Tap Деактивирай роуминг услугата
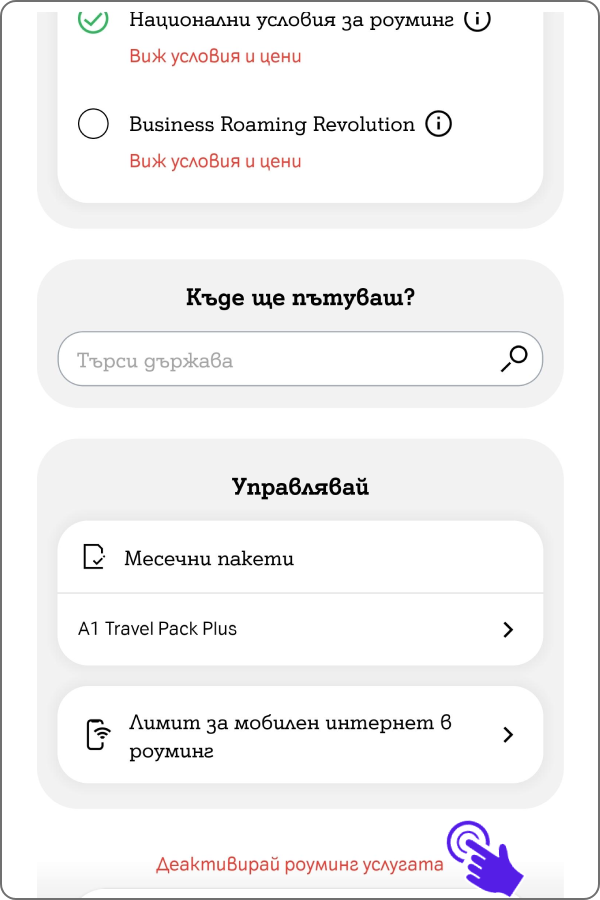Screen dimensions: 600x900 [x=300, y=865]
